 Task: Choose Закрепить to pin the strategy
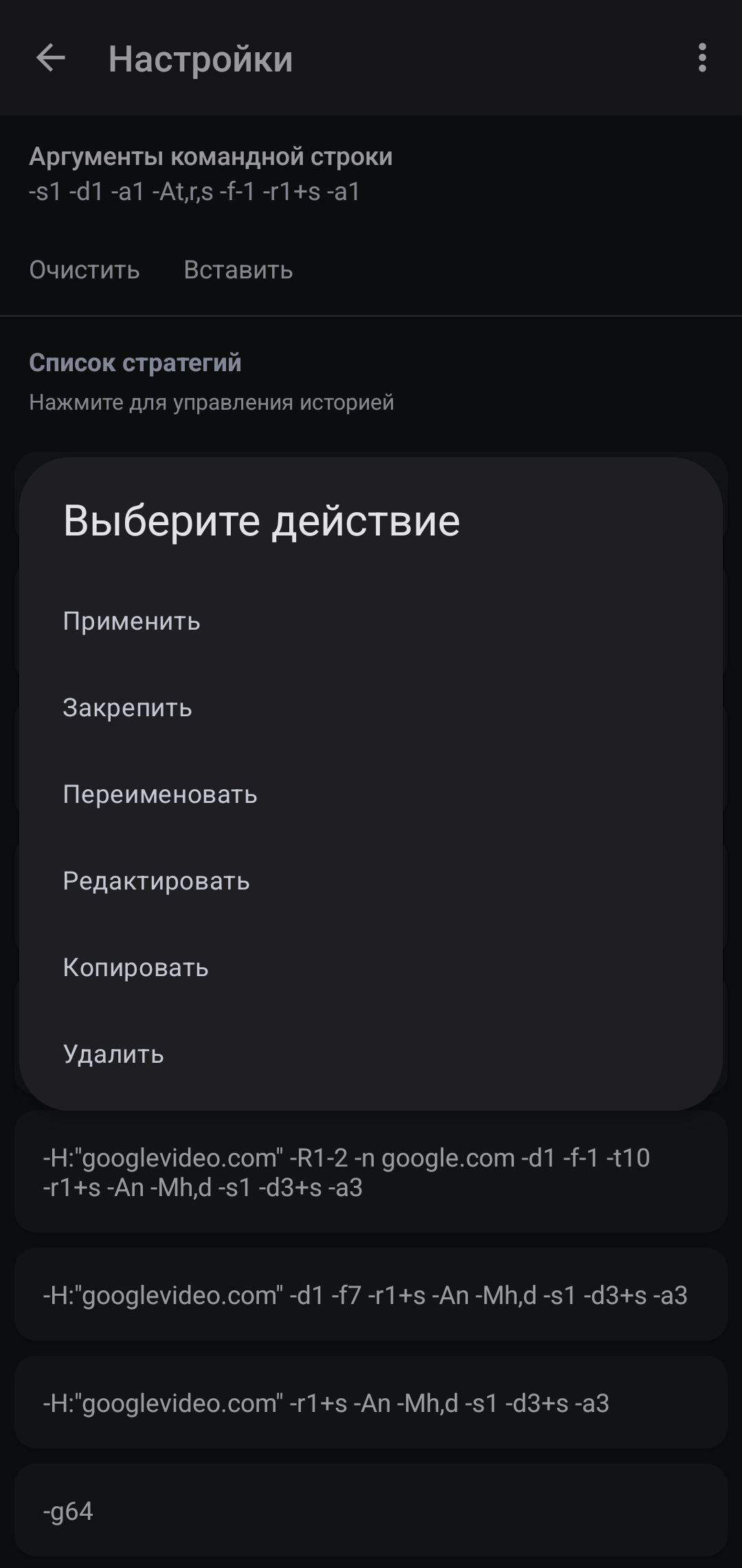pos(128,708)
